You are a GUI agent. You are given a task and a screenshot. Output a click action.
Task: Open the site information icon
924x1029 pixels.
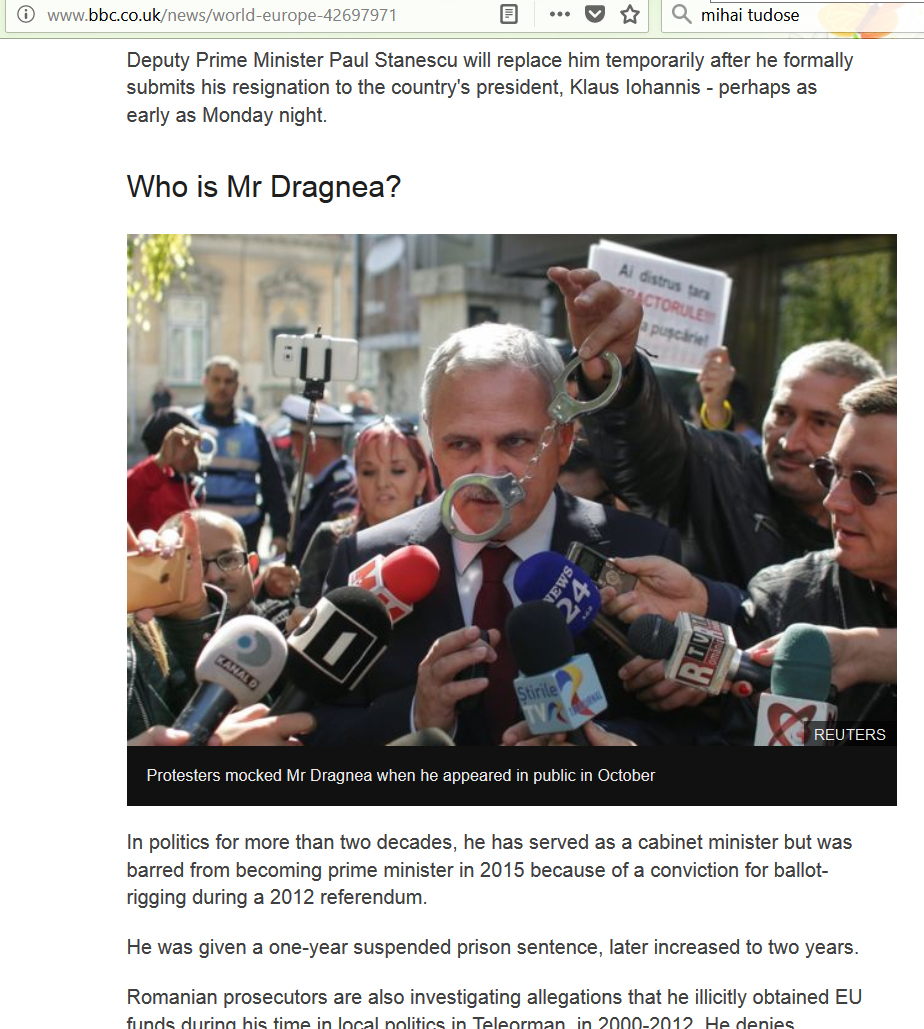coord(26,15)
